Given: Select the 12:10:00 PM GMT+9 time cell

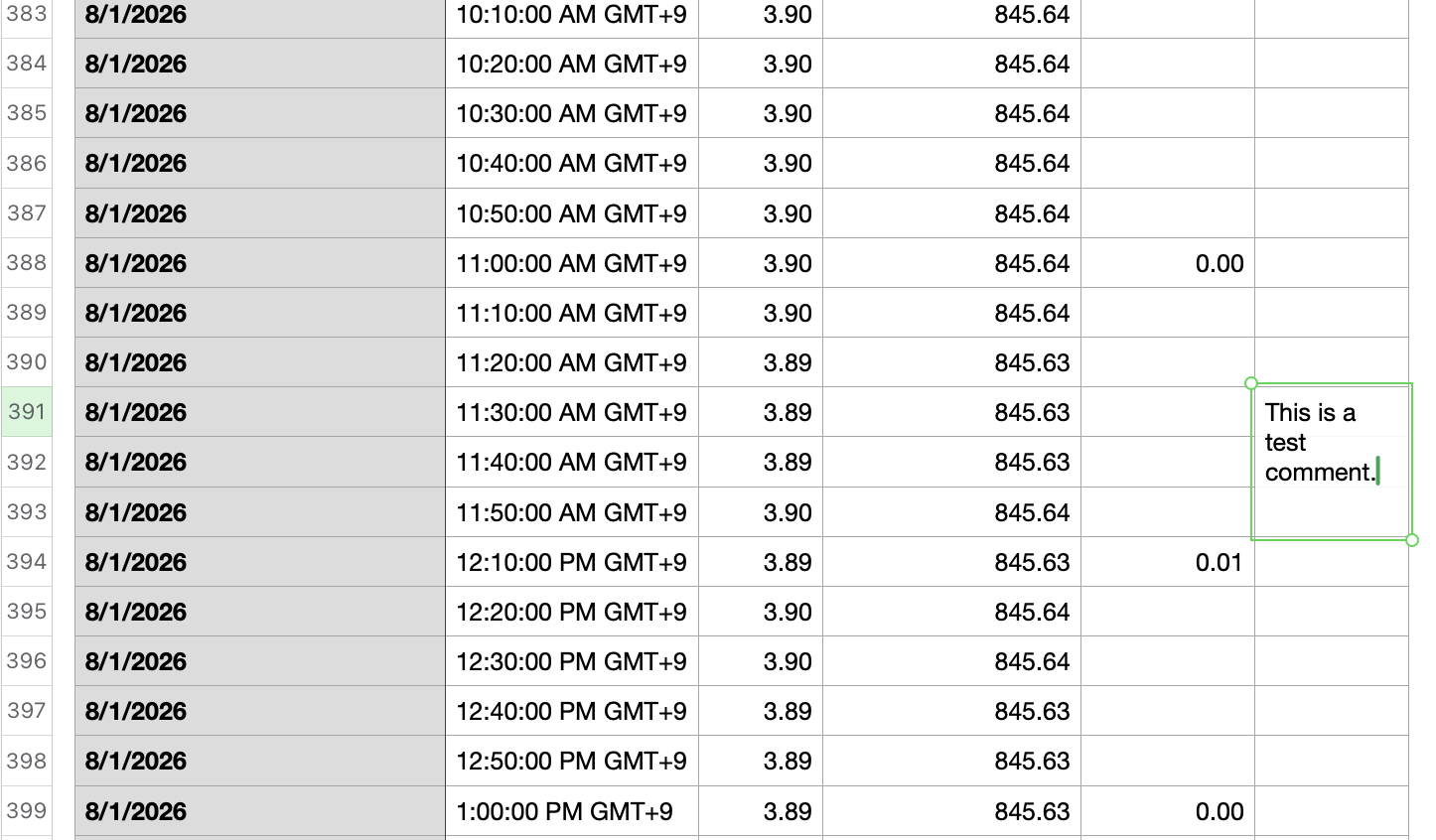Looking at the screenshot, I should [x=572, y=562].
